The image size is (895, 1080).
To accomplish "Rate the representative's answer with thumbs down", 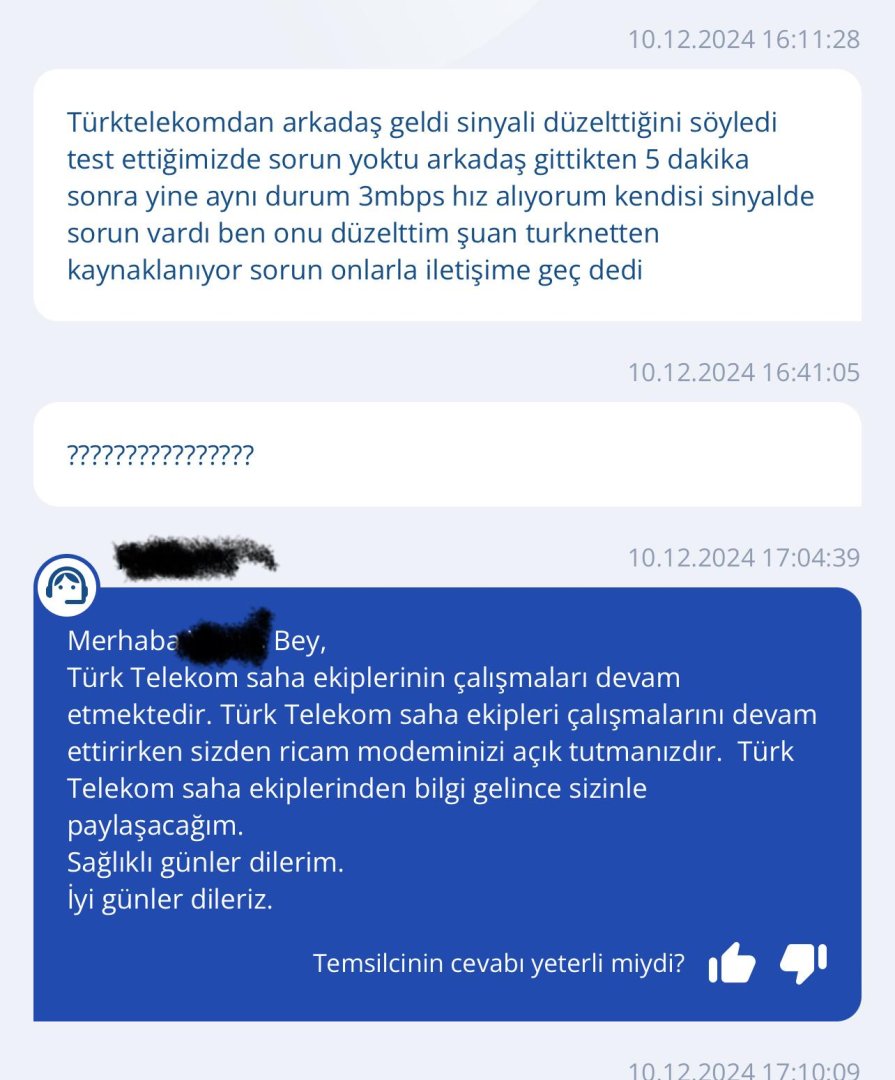I will 803,963.
